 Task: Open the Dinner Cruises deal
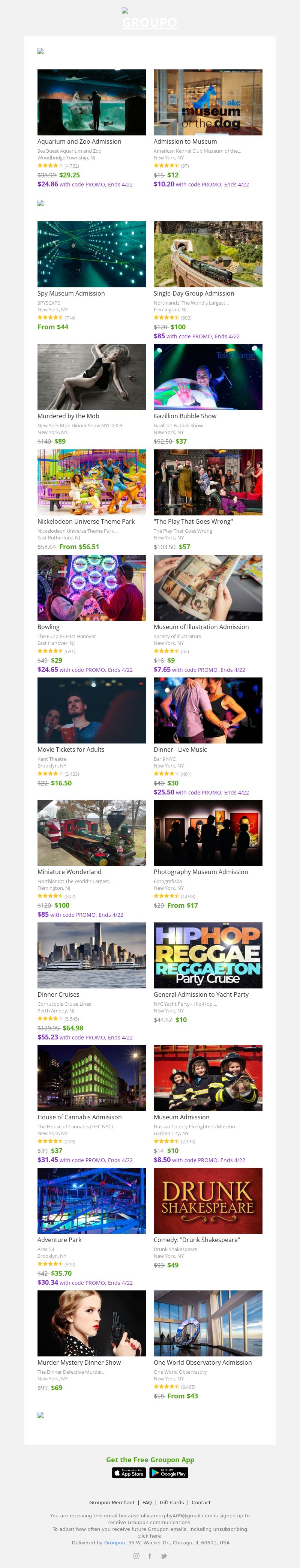coord(91,955)
